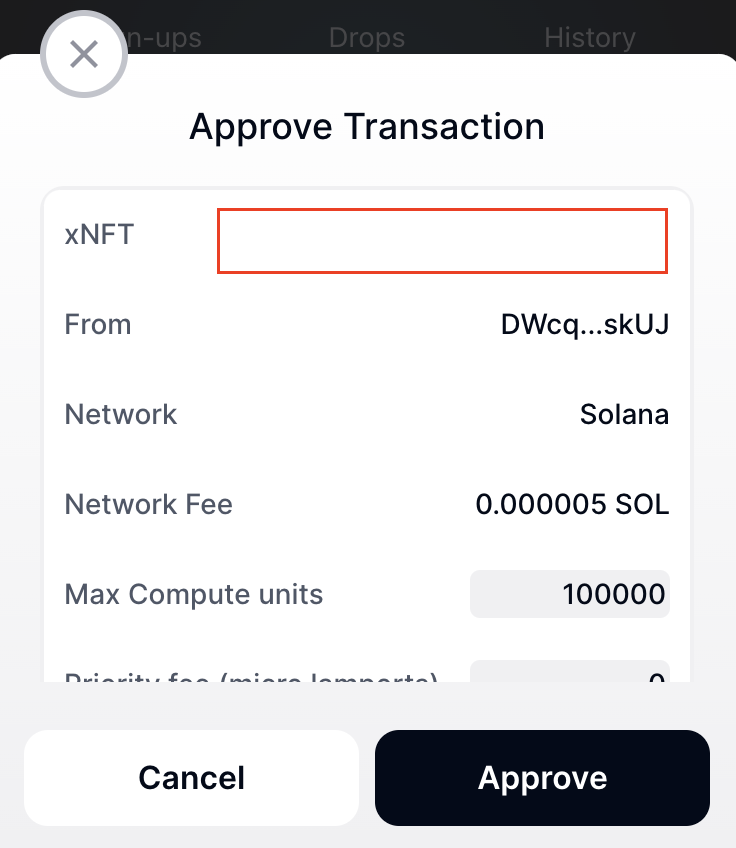Image resolution: width=736 pixels, height=848 pixels.
Task: Edit the Max Compute units field
Action: click(570, 595)
